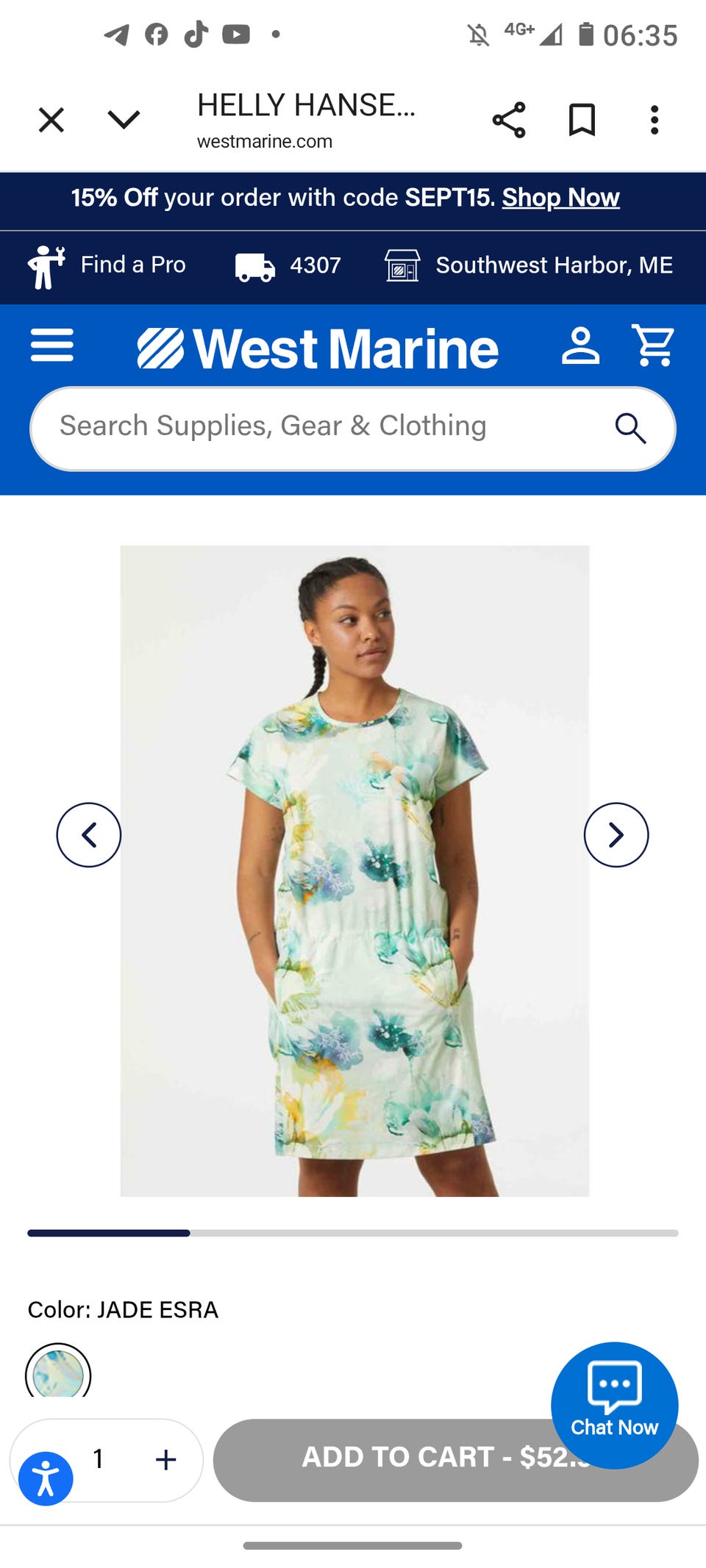Select the Jade Esra color swatch
This screenshot has height=1568, width=706.
point(58,1371)
